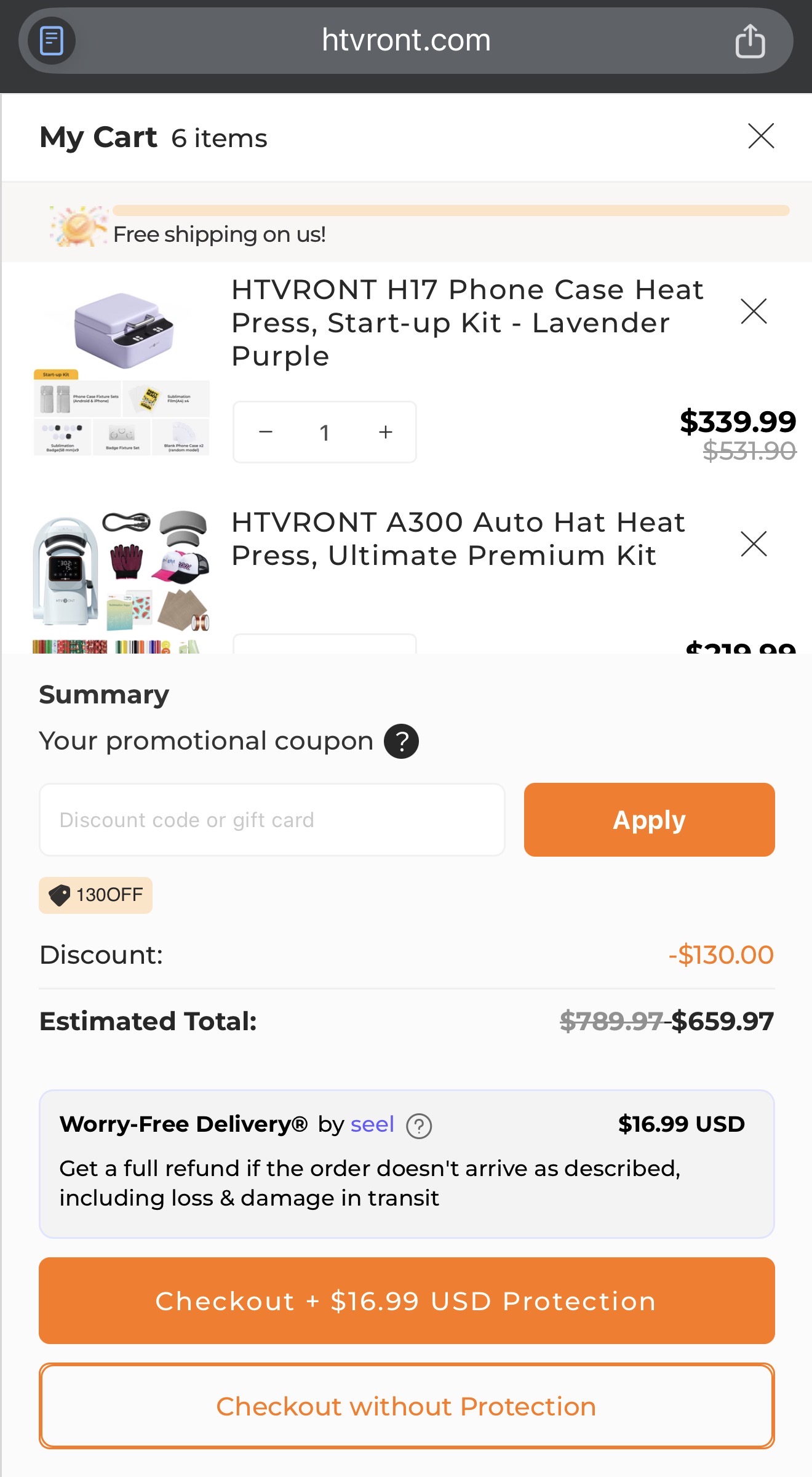Viewport: 812px width, 1477px height.
Task: Remove H17 Phone Case Heat Press from cart
Action: click(754, 311)
